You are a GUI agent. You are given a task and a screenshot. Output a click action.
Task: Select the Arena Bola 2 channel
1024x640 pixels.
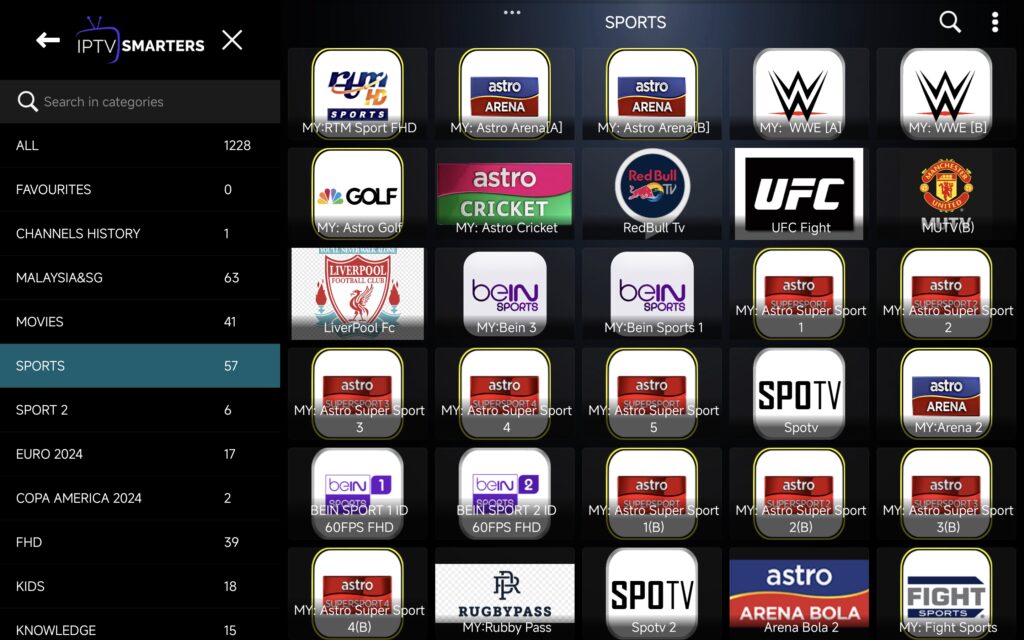(x=799, y=594)
